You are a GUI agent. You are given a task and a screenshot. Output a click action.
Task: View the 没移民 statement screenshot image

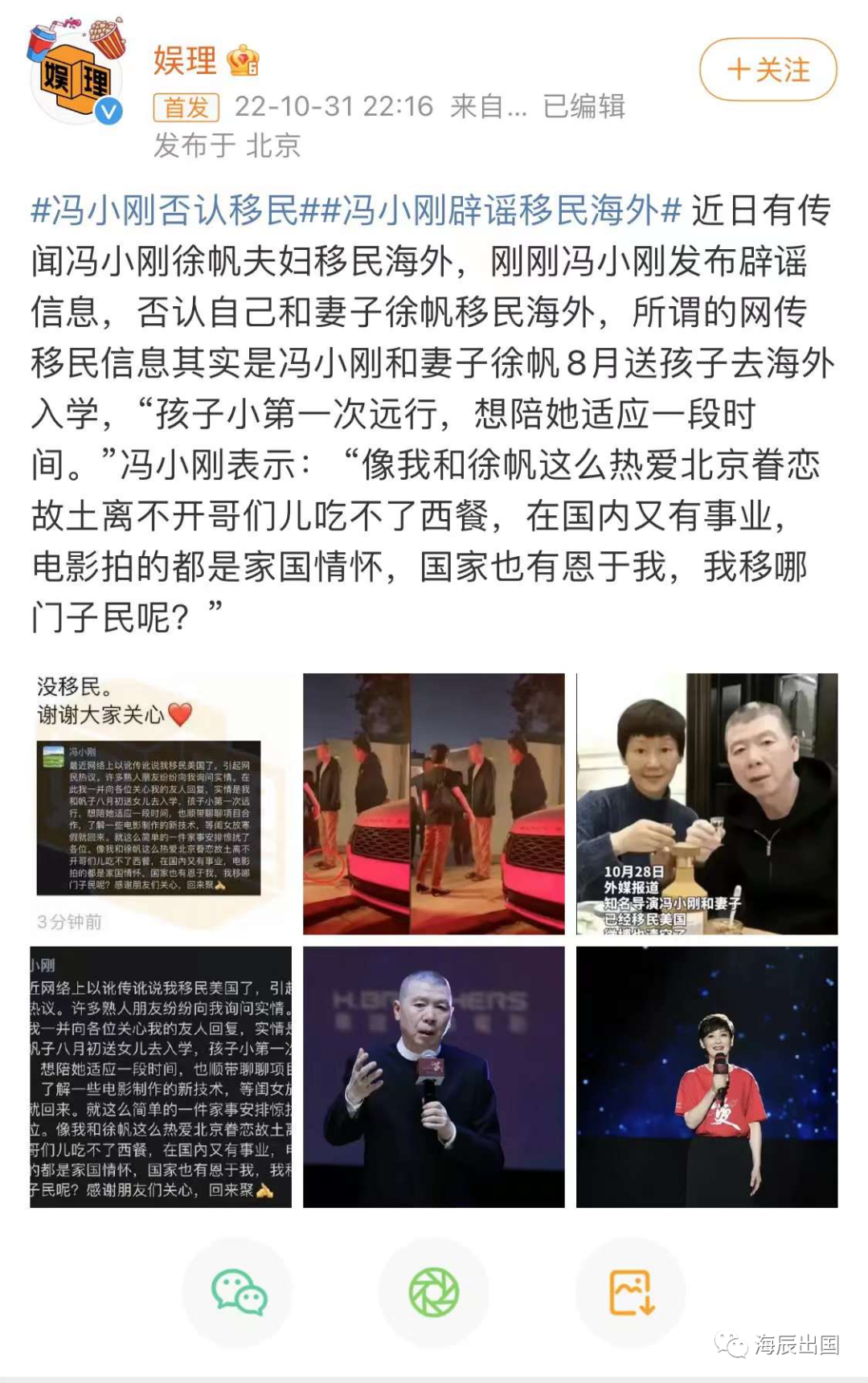160,803
